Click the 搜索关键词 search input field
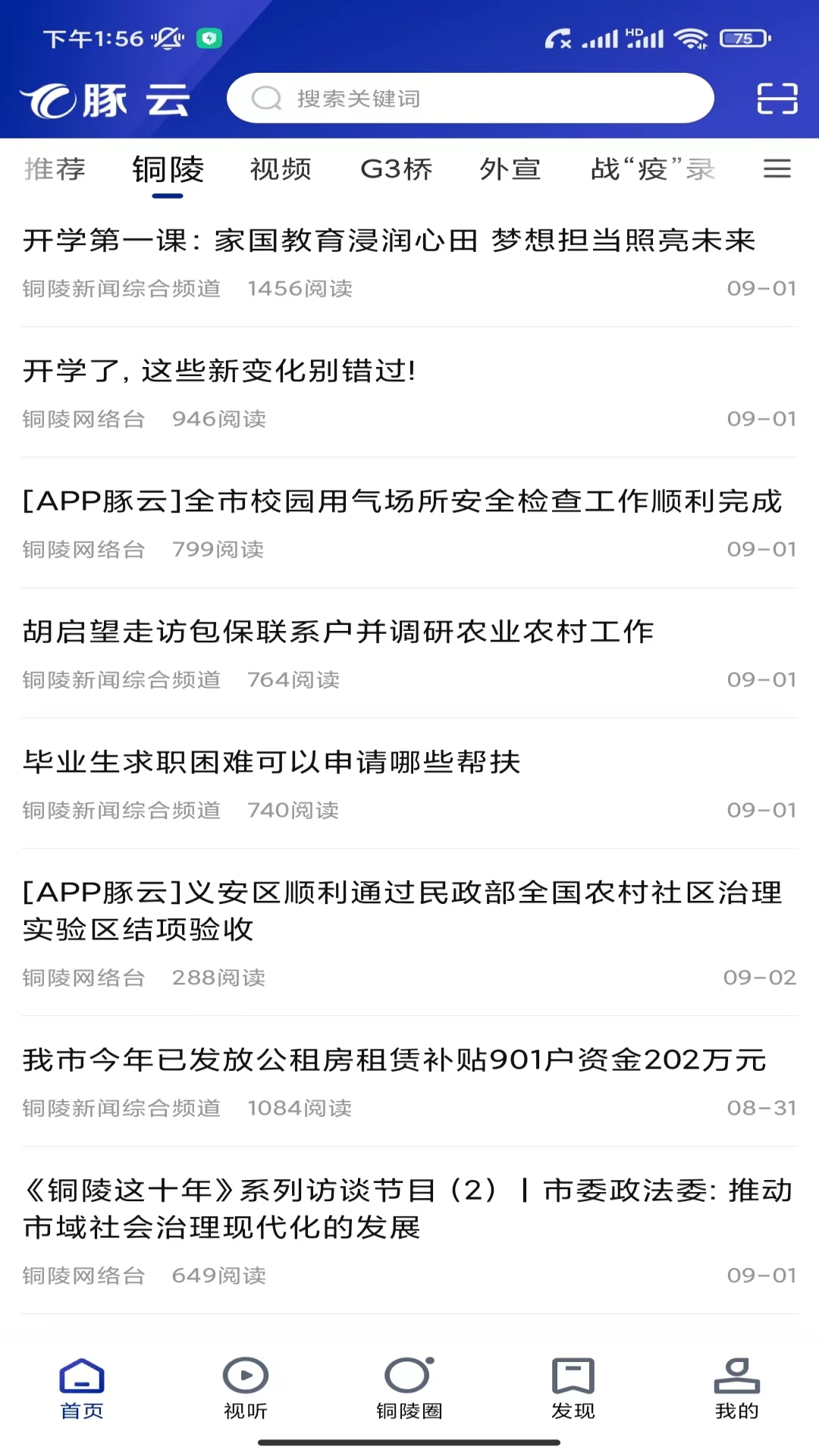Image resolution: width=819 pixels, height=1456 pixels. point(470,98)
